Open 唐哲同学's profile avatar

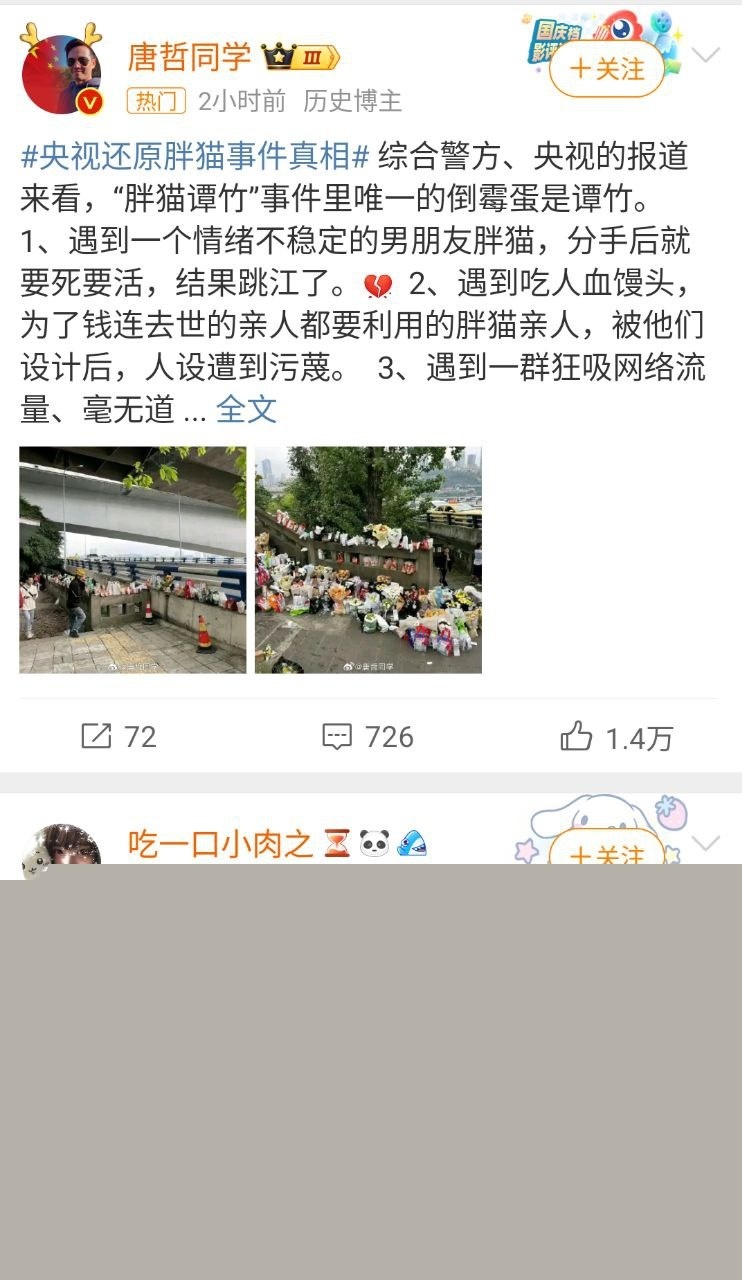point(61,73)
